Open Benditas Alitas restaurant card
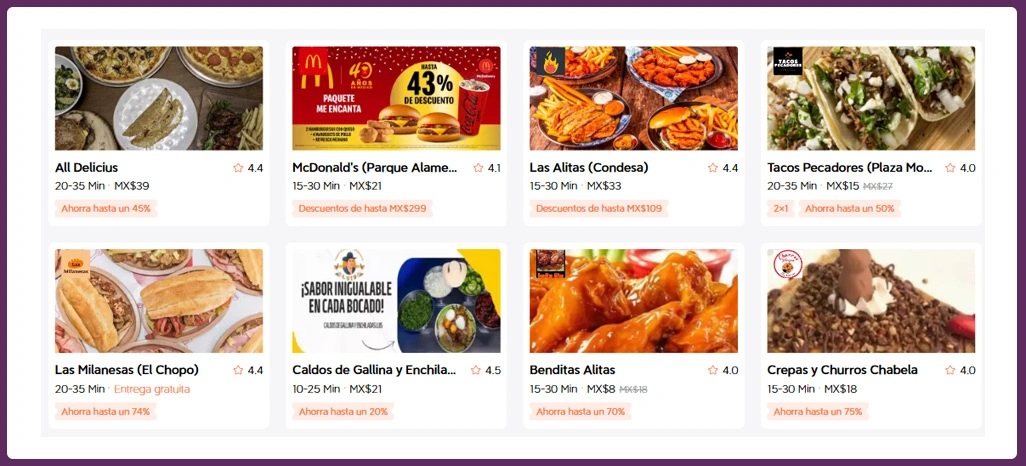This screenshot has width=1026, height=466. 633,302
